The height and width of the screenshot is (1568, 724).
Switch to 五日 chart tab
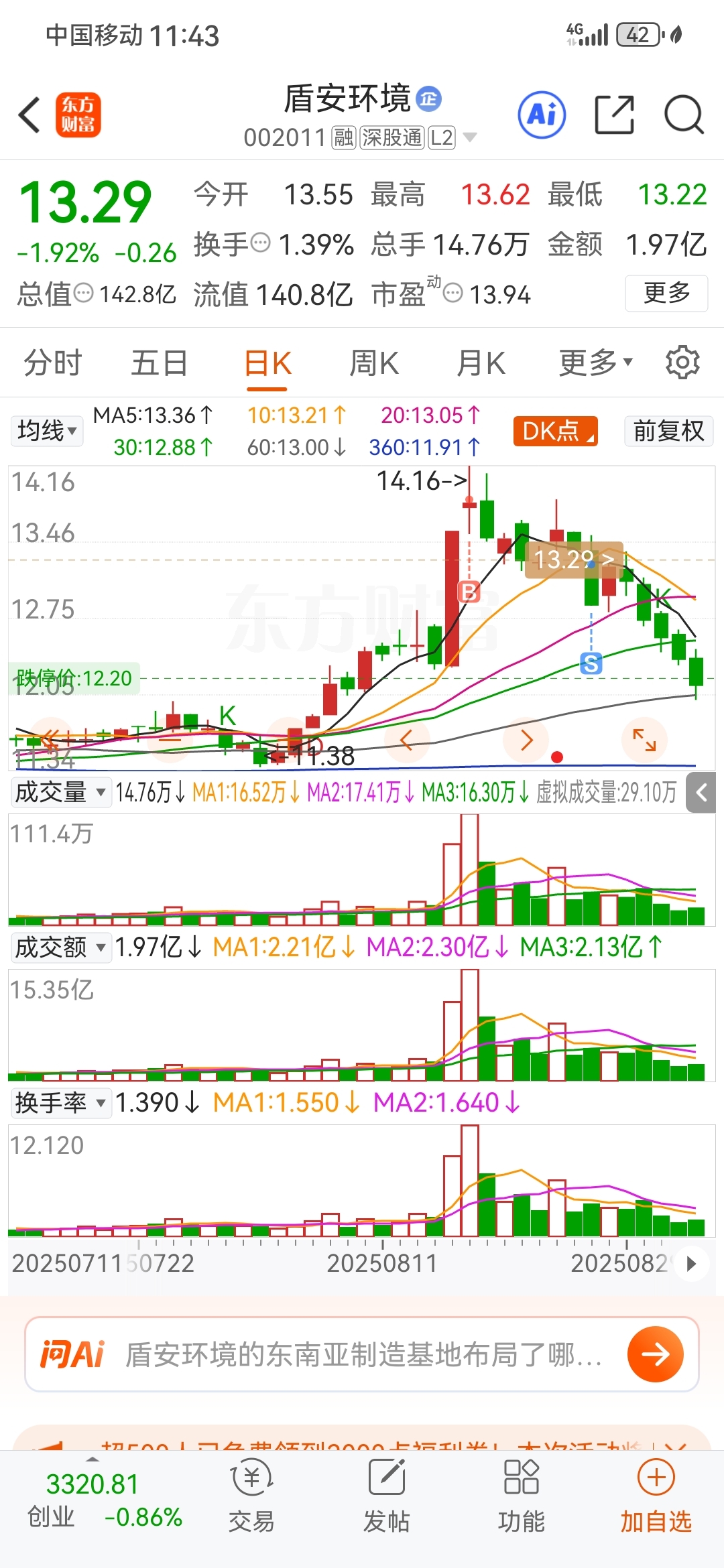click(x=159, y=363)
